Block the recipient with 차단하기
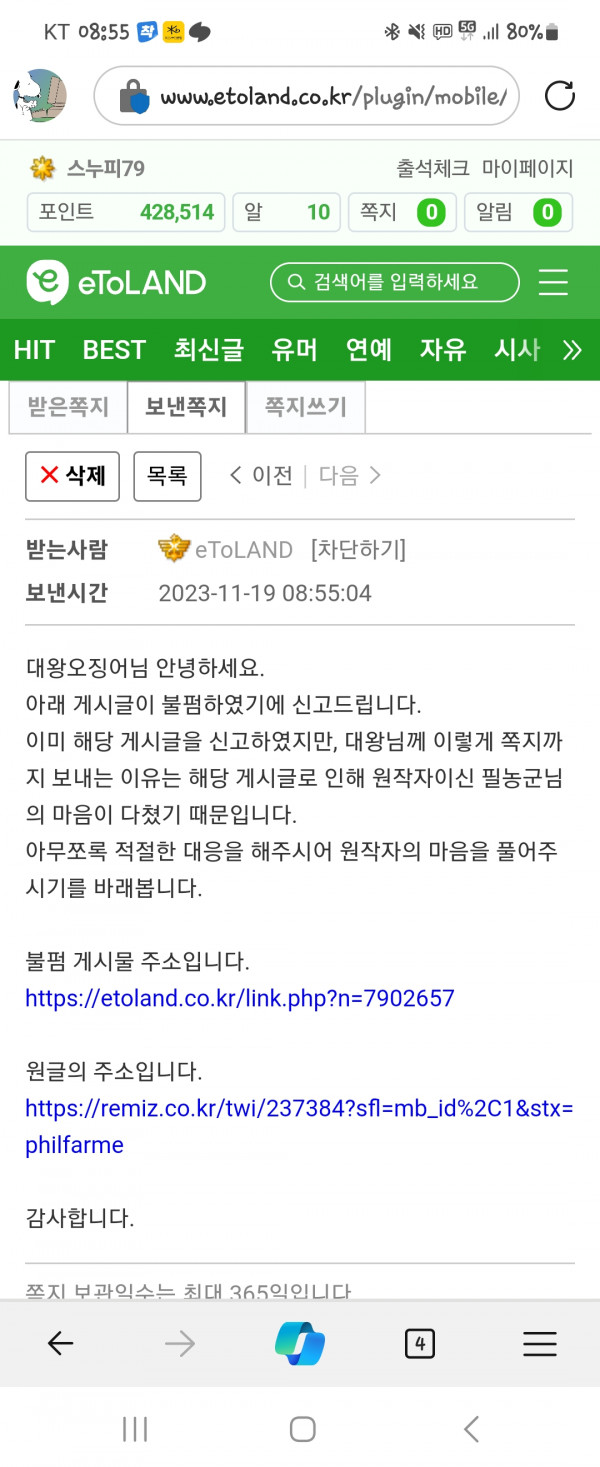This screenshot has height=1467, width=600. pyautogui.click(x=358, y=549)
